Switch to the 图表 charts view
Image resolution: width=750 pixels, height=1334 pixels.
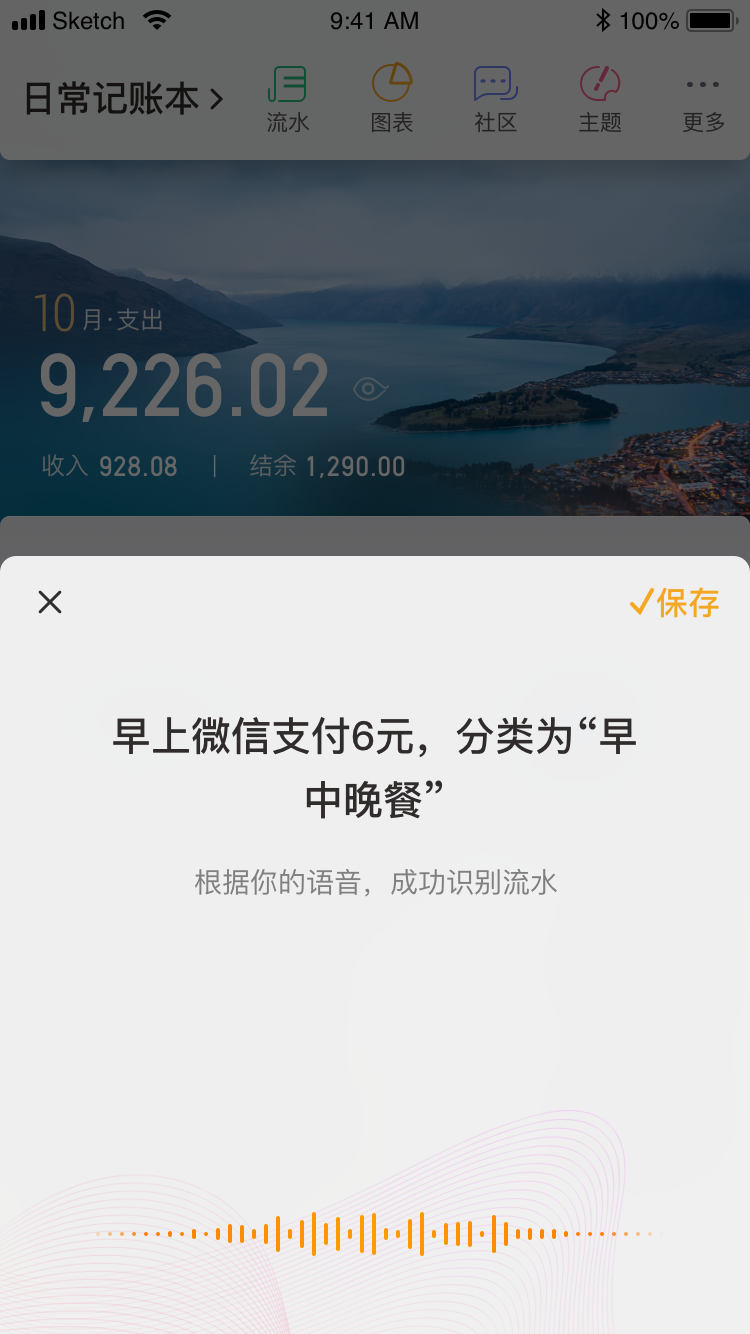[x=392, y=99]
